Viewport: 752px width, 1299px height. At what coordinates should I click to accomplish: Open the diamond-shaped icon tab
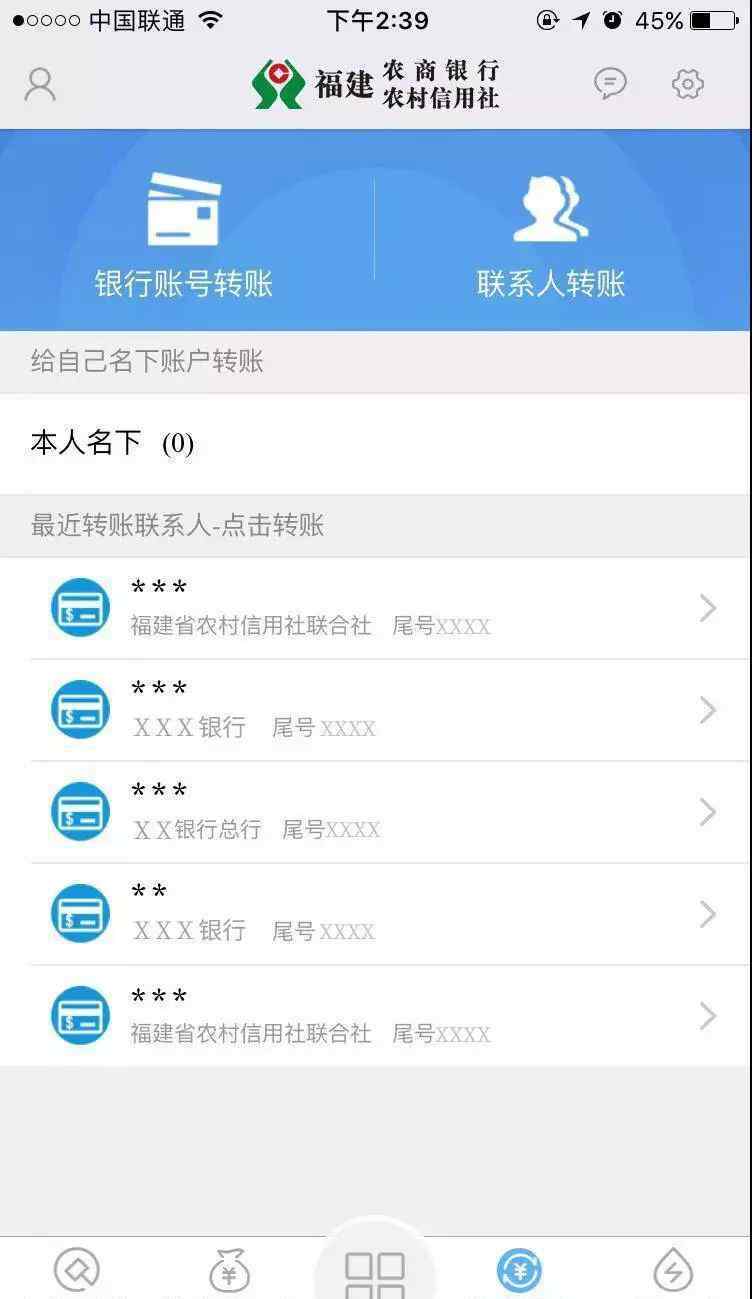point(77,1271)
